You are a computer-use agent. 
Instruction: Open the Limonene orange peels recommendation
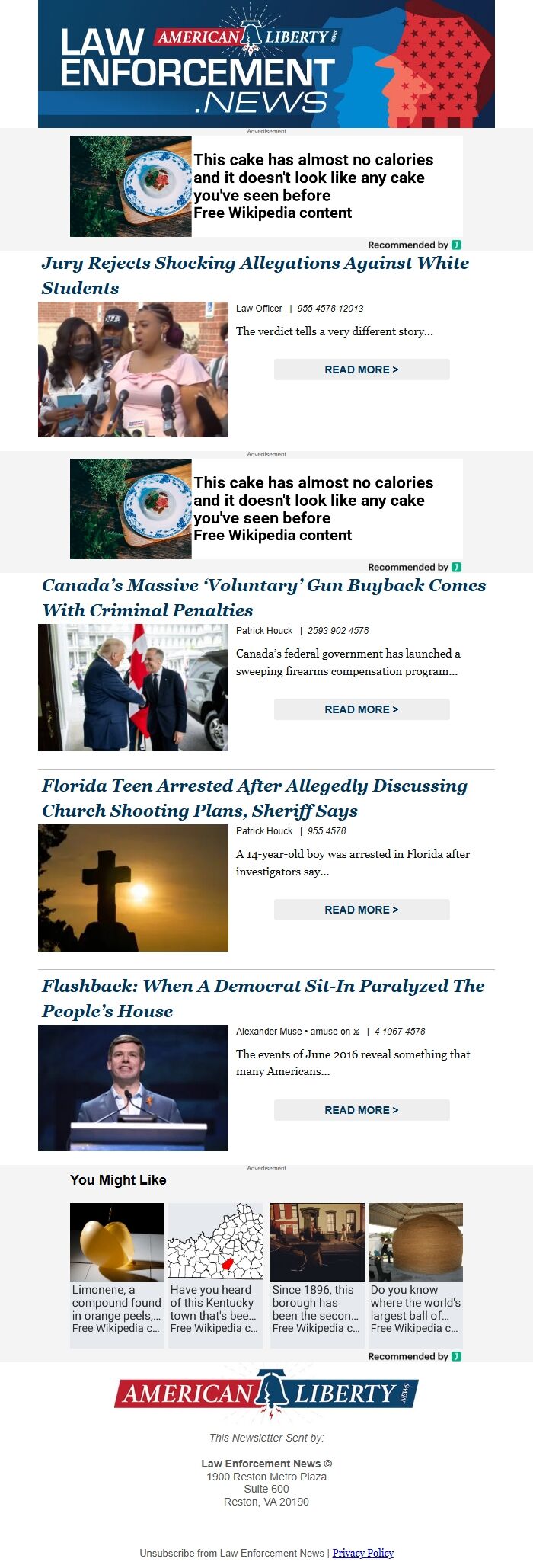click(x=117, y=1274)
